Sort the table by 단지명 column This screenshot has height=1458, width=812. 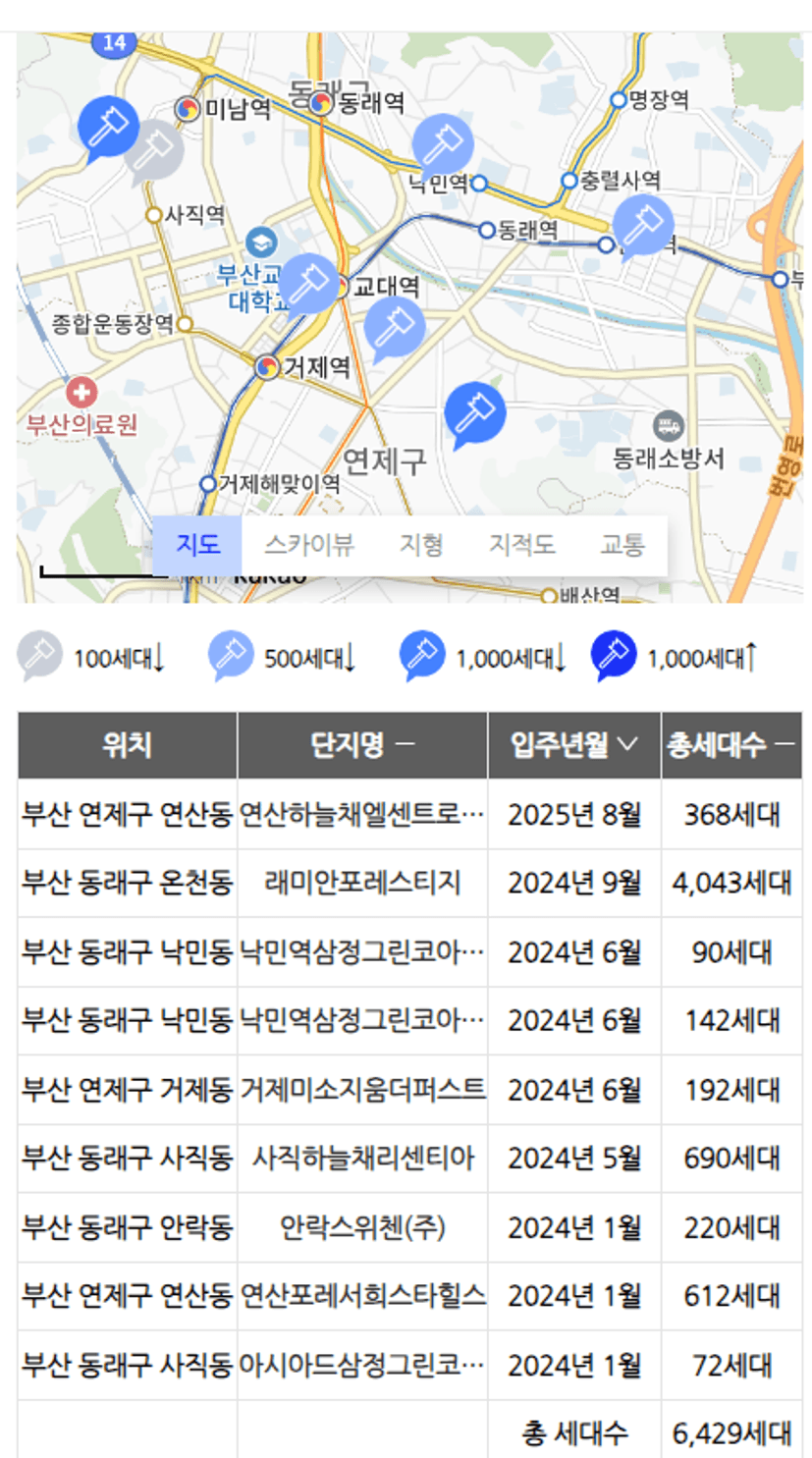(362, 745)
